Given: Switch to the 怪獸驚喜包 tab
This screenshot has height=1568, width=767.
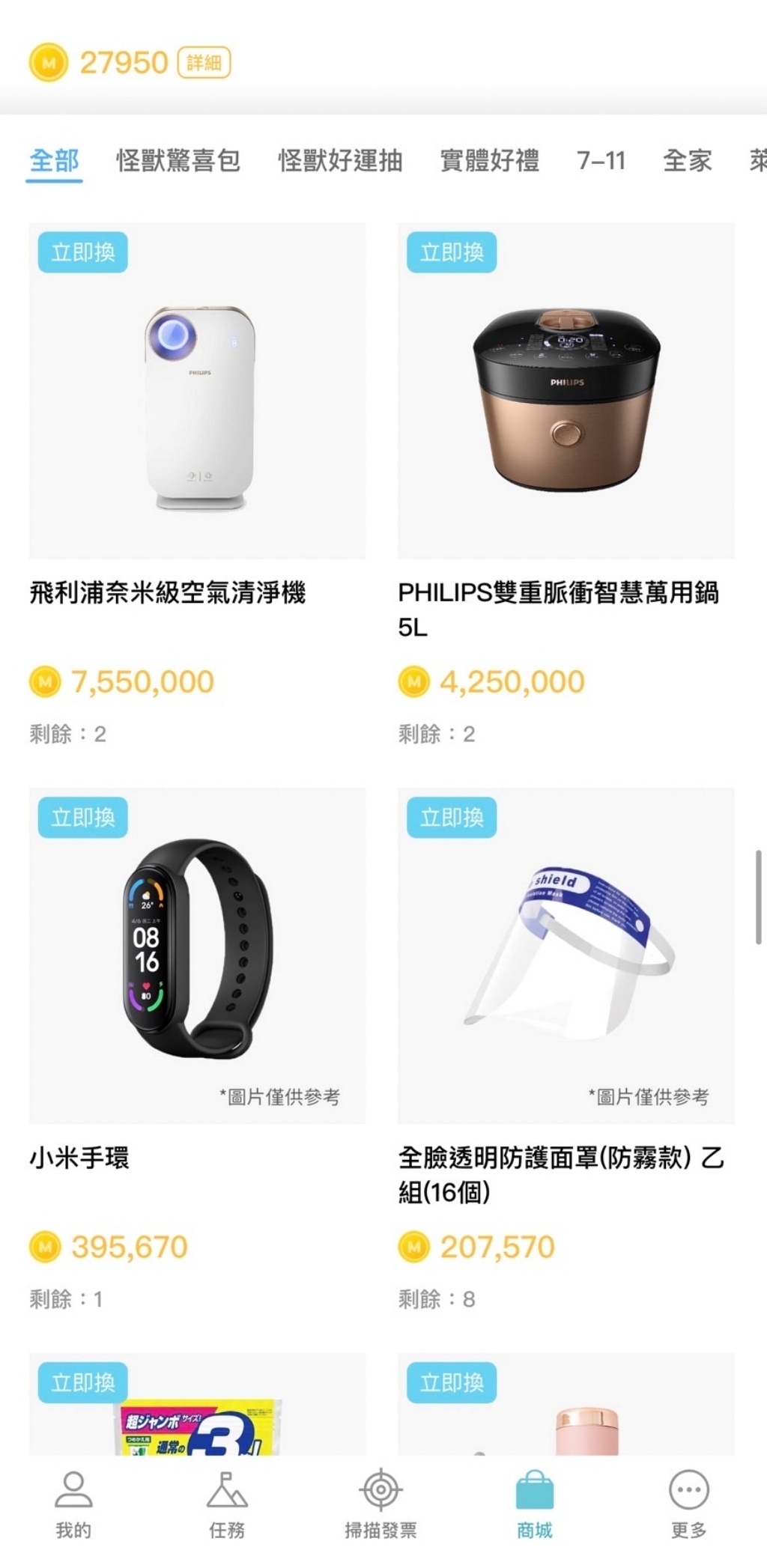Looking at the screenshot, I should click(178, 160).
